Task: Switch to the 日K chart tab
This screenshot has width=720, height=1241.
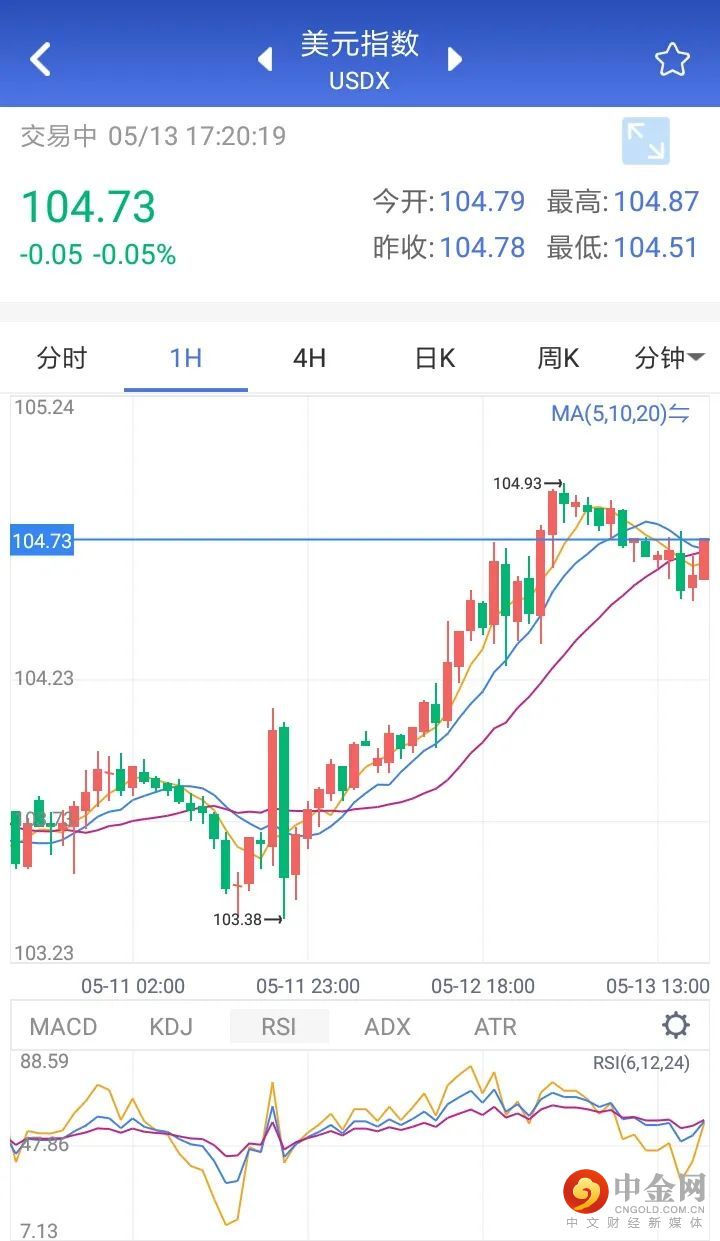Action: 434,358
